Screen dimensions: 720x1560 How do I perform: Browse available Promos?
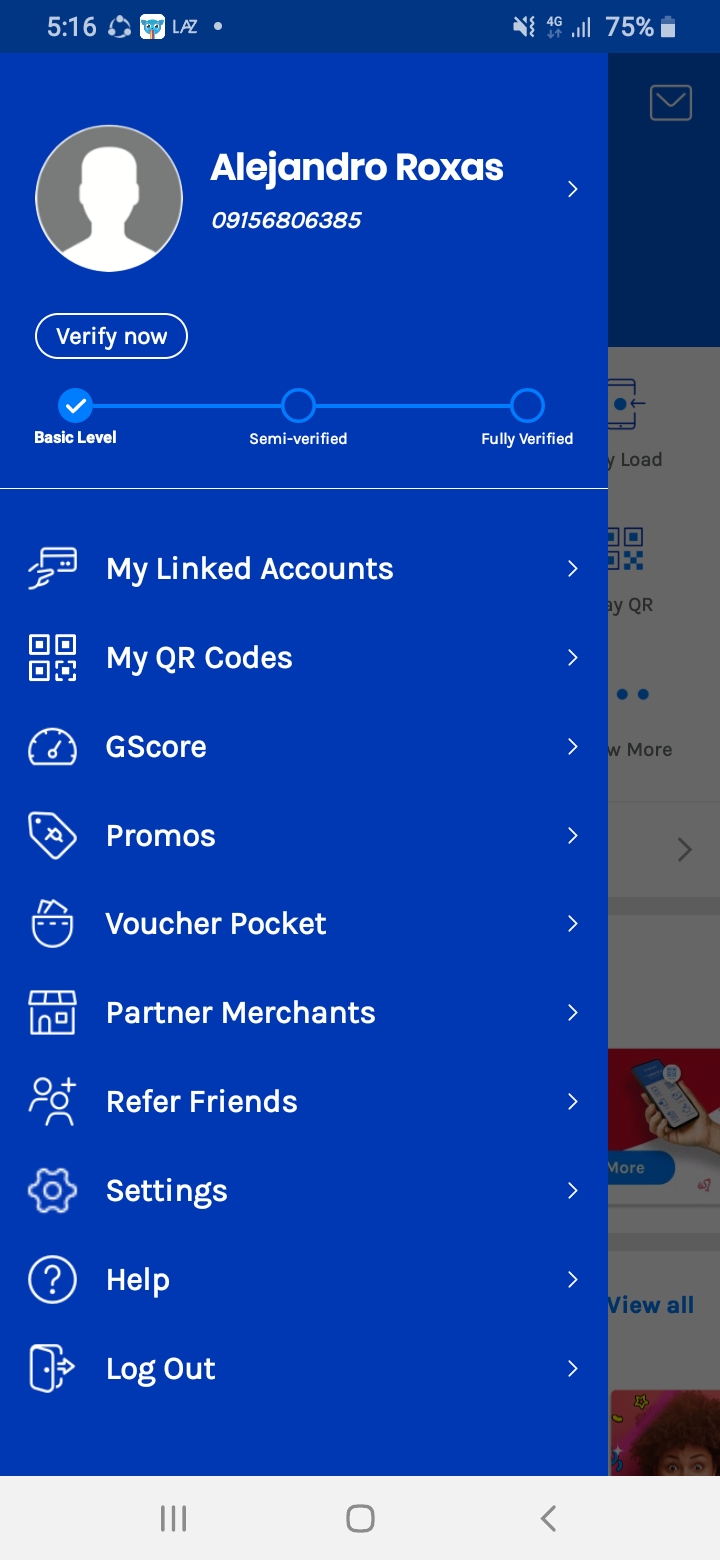point(161,836)
